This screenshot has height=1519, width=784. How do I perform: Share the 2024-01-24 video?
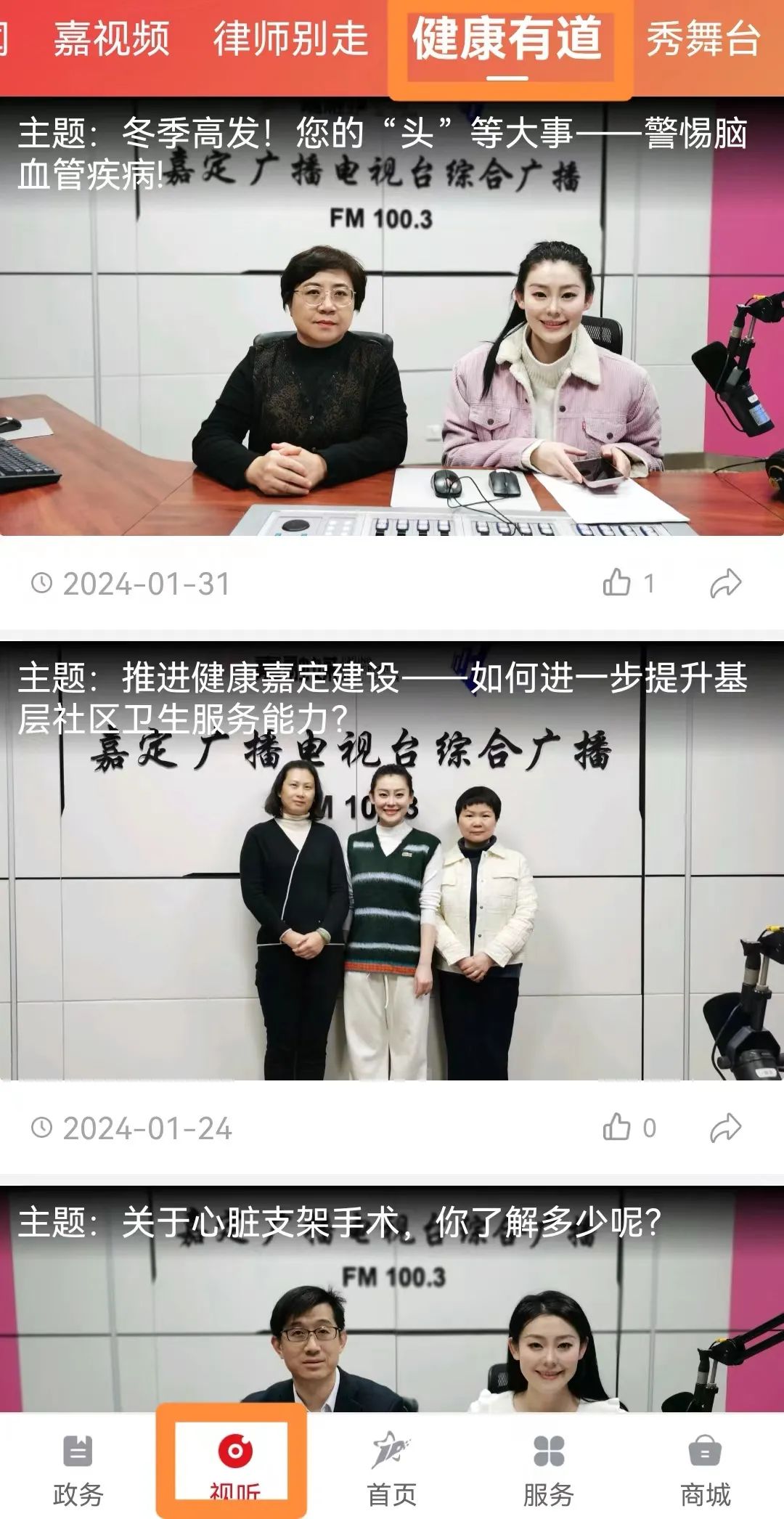click(x=725, y=1128)
